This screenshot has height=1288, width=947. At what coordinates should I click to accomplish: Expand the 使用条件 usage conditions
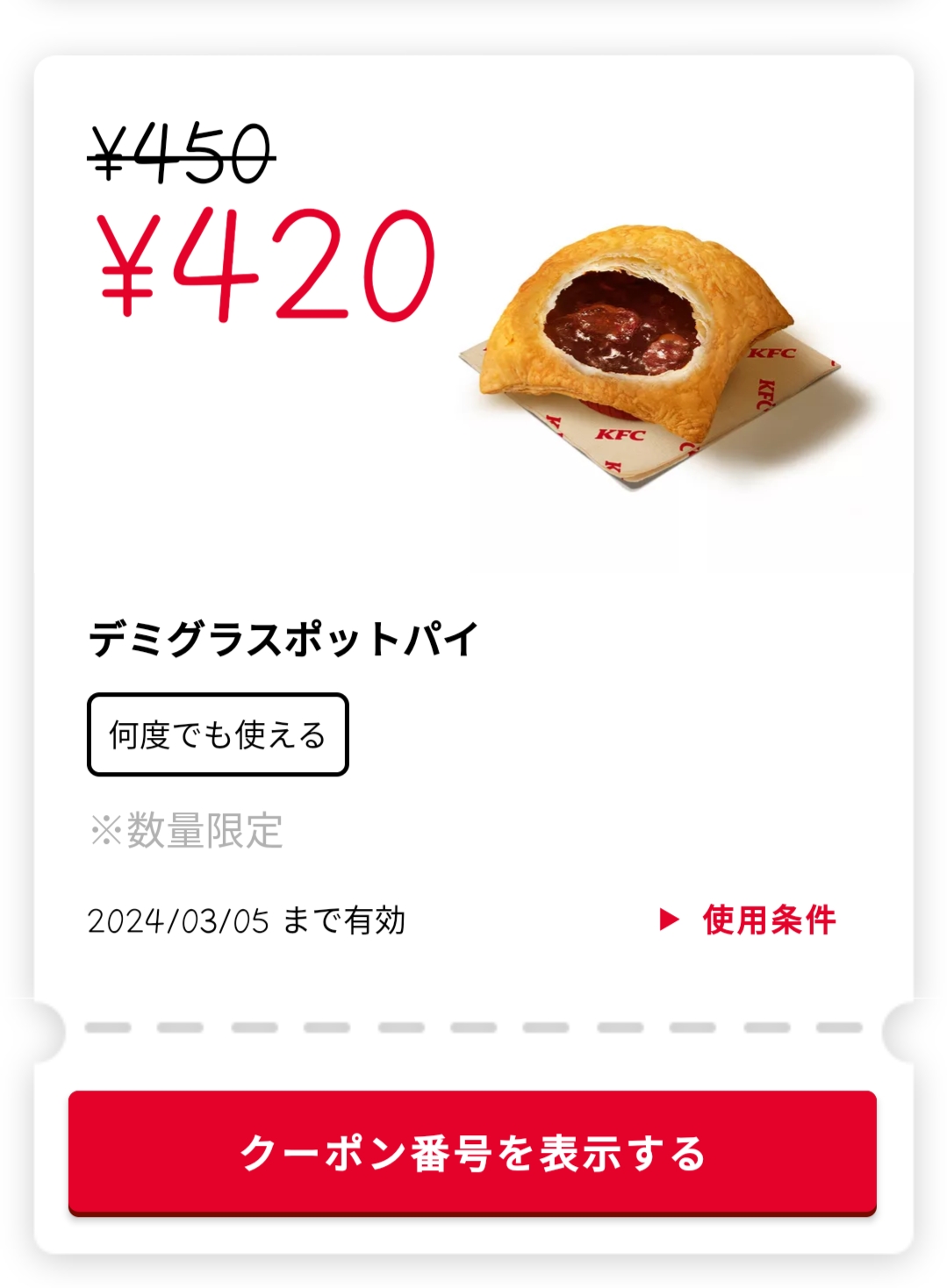[x=749, y=919]
